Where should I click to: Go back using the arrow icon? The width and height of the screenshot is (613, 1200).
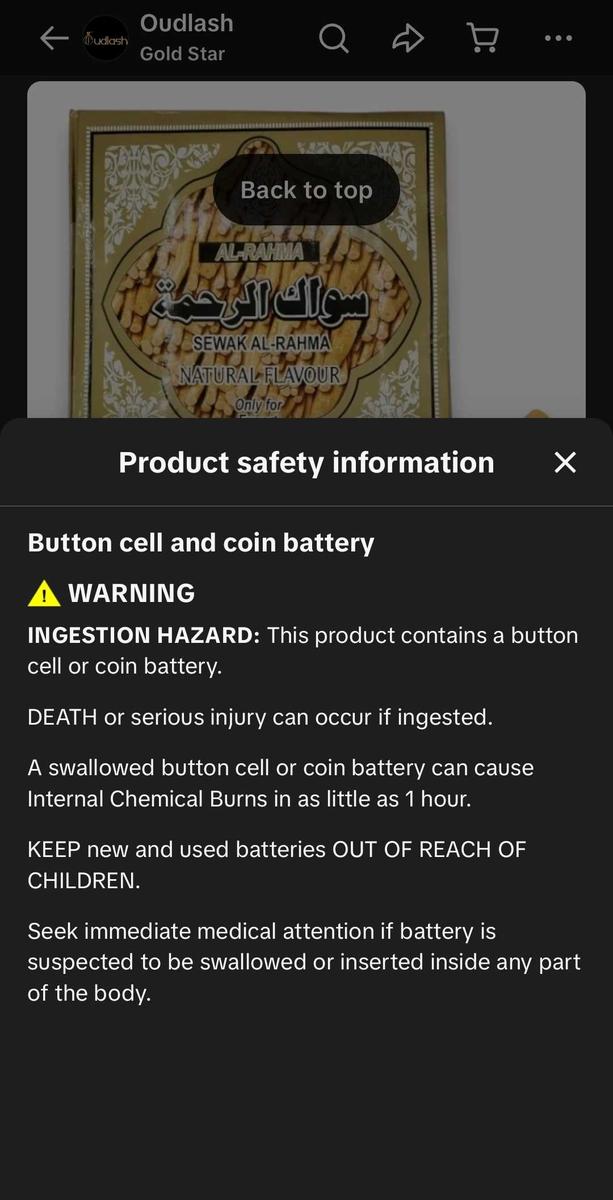click(x=53, y=38)
